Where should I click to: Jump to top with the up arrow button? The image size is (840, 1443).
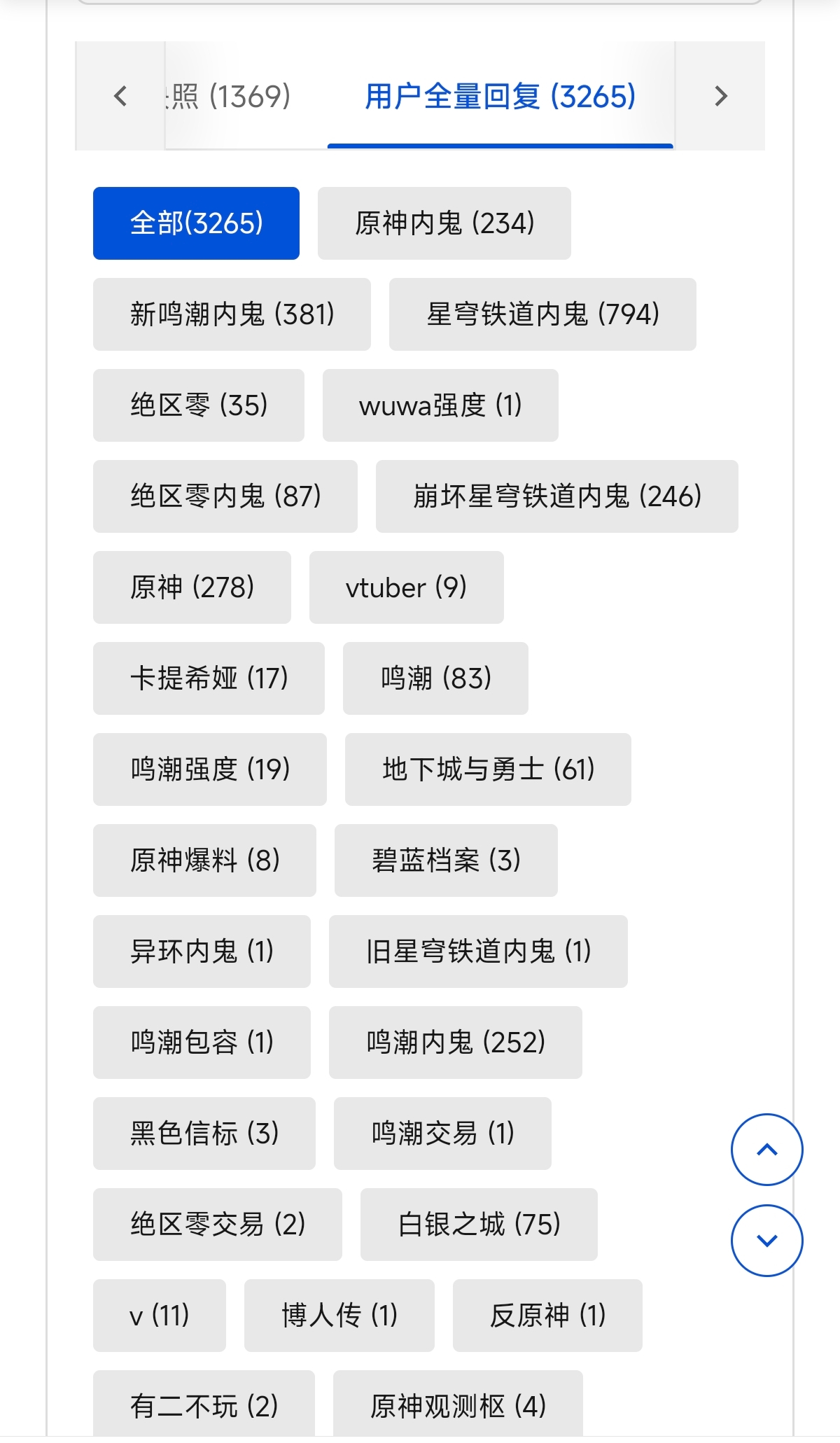point(766,1150)
